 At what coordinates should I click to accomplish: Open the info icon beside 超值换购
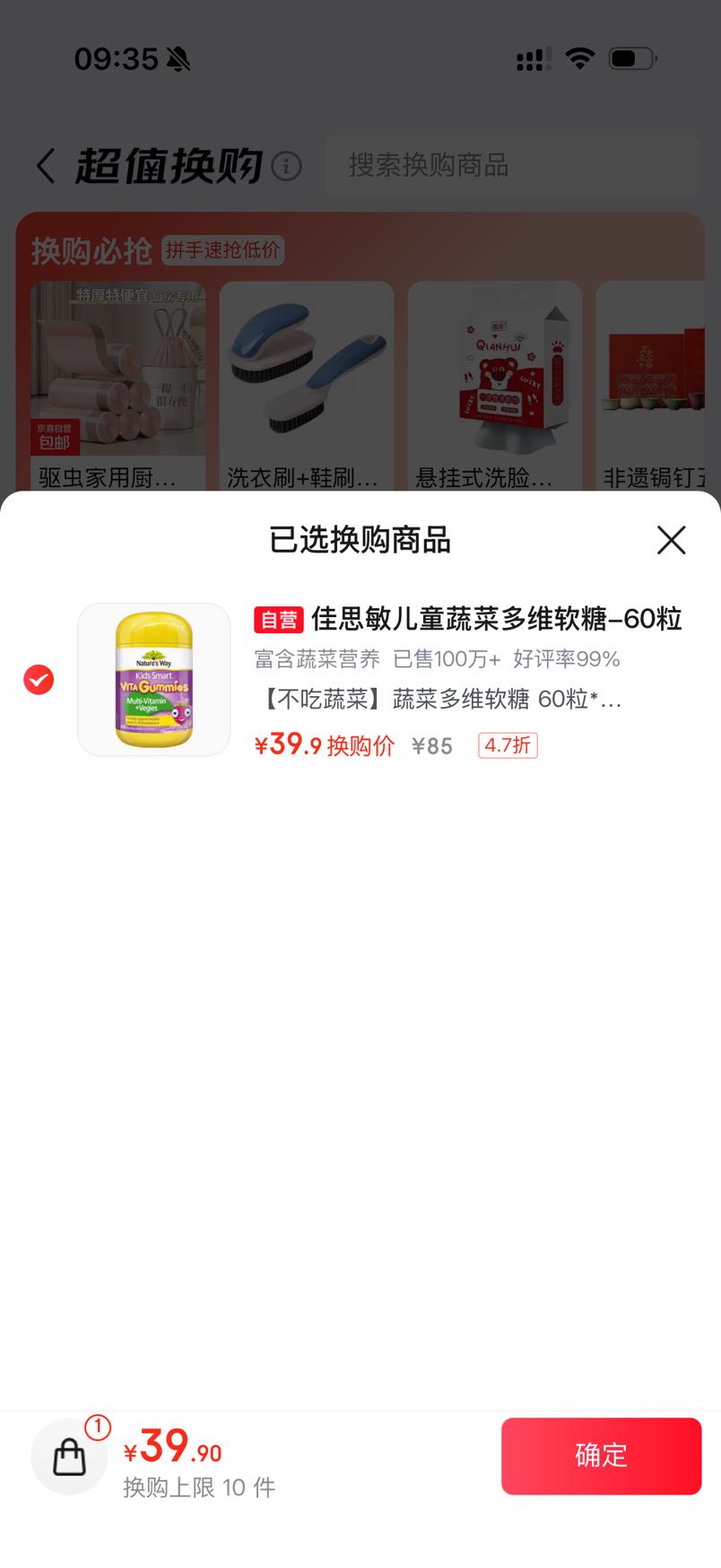click(286, 166)
